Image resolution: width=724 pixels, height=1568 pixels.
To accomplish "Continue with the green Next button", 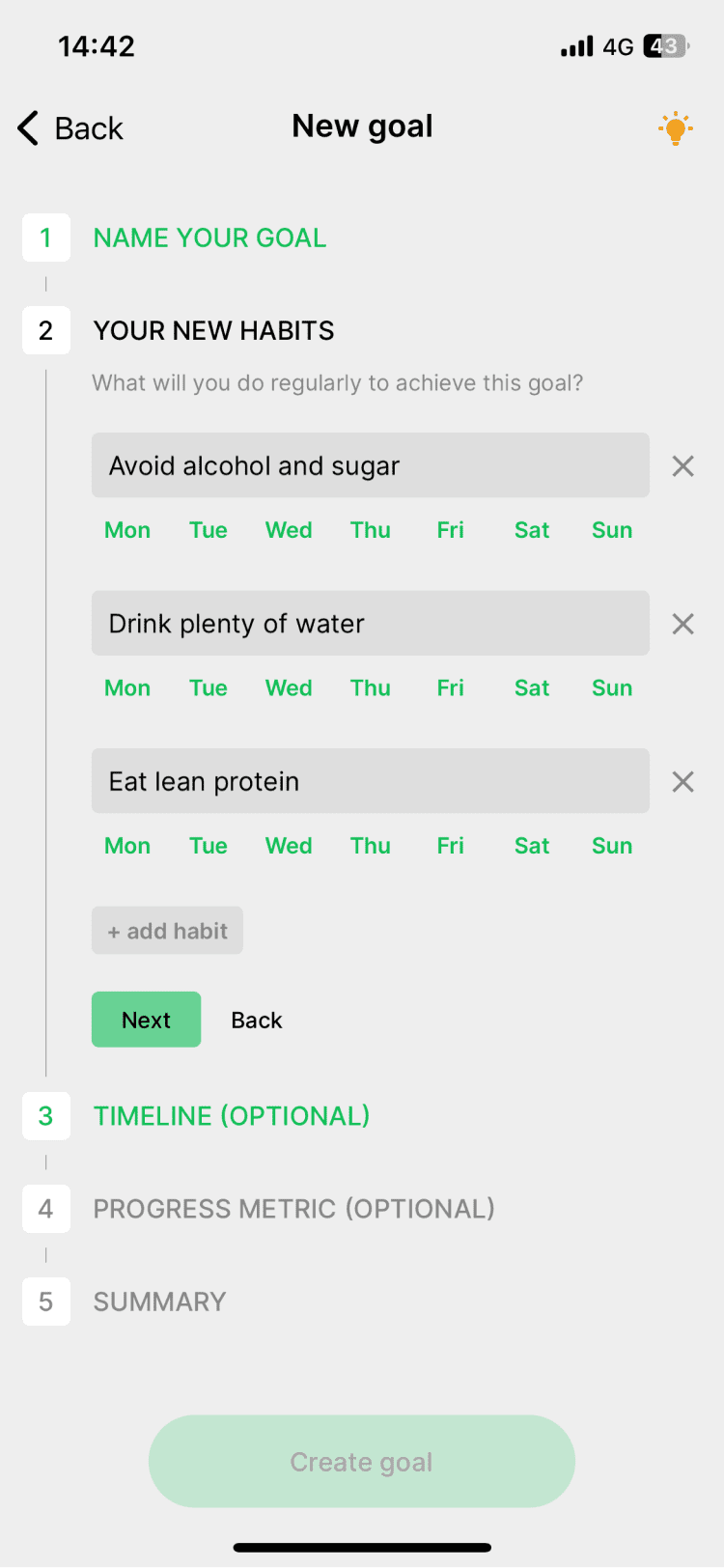I will (147, 1020).
